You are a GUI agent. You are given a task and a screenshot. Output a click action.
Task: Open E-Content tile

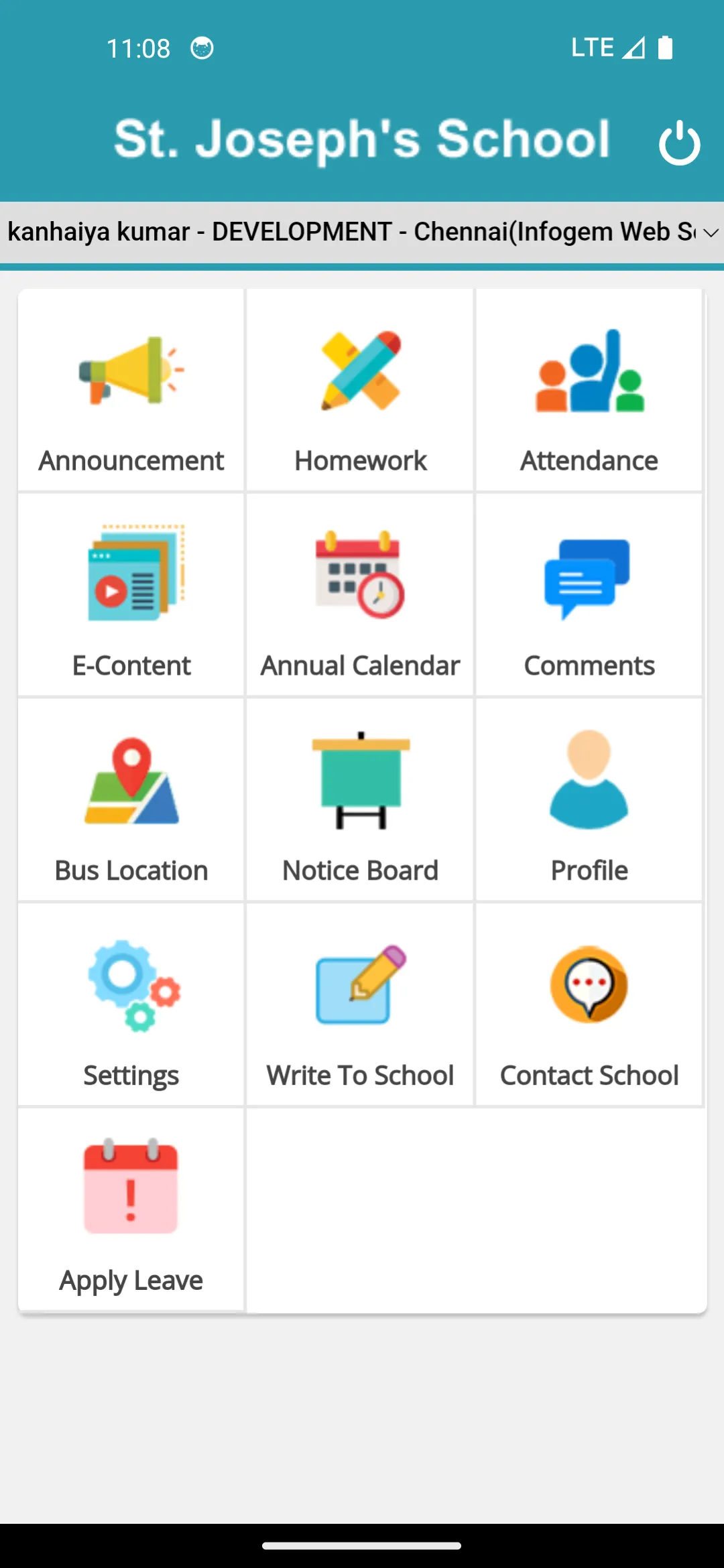tap(131, 595)
